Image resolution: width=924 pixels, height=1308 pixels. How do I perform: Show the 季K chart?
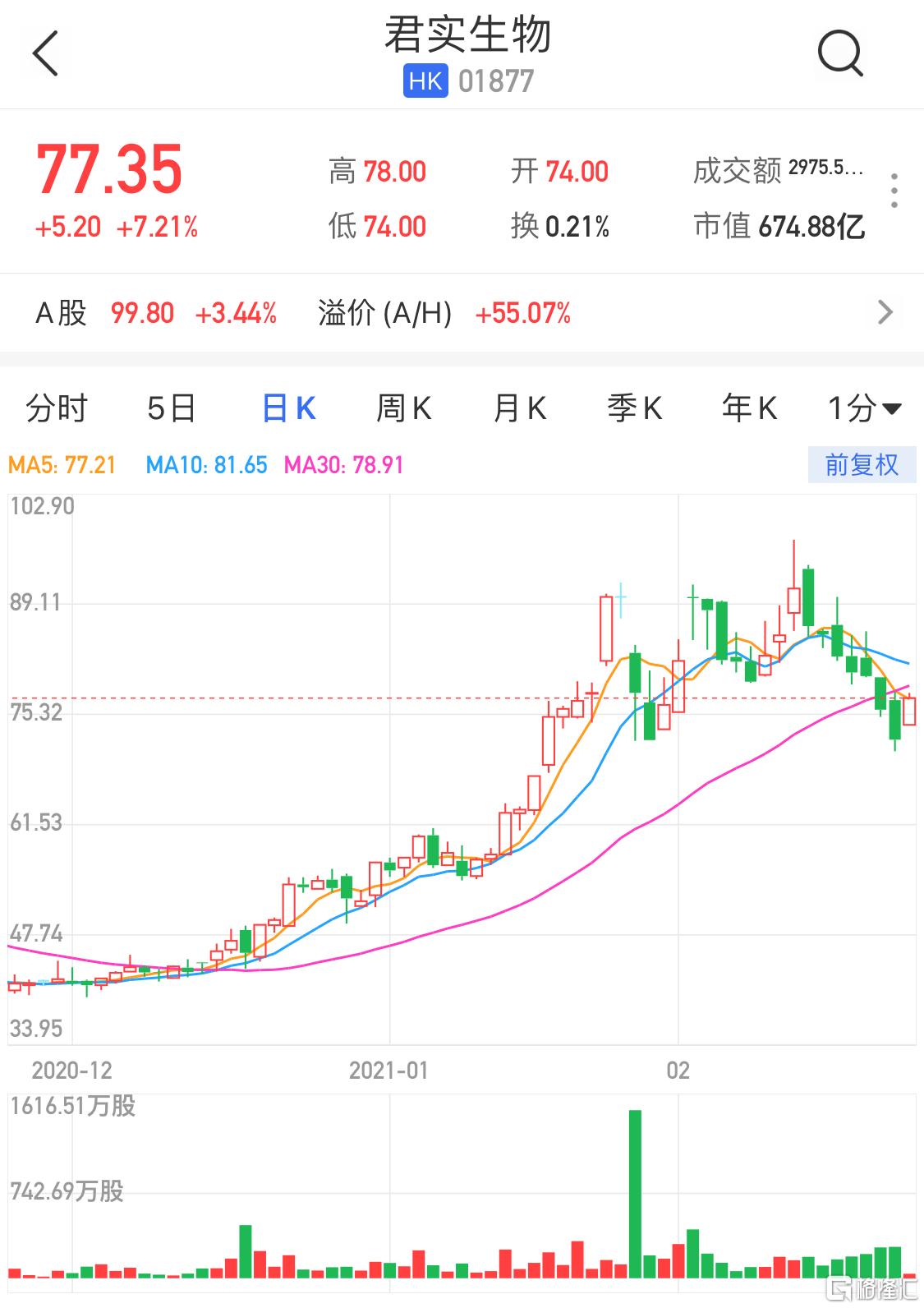tap(634, 408)
